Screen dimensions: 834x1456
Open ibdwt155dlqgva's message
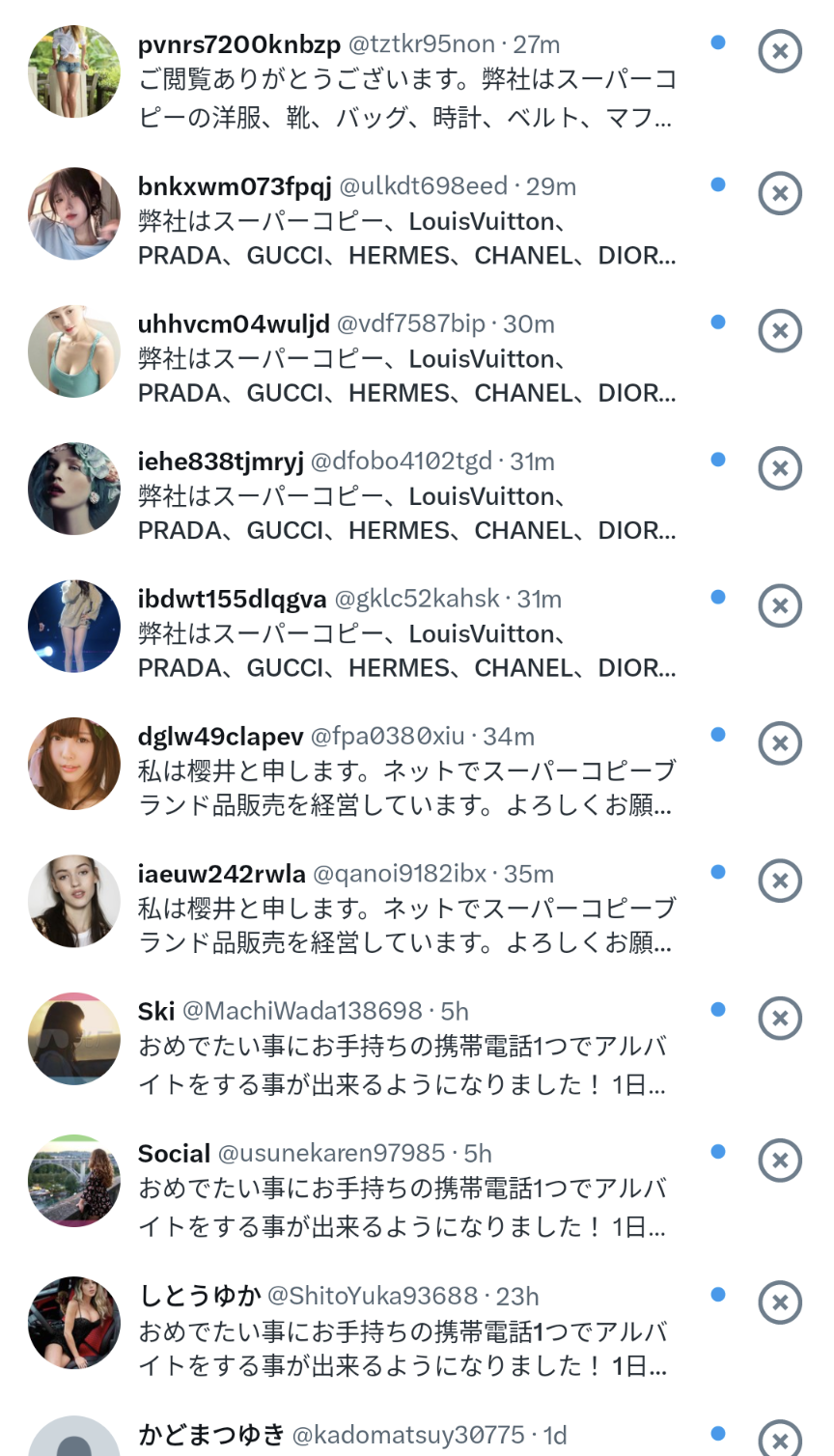point(405,634)
